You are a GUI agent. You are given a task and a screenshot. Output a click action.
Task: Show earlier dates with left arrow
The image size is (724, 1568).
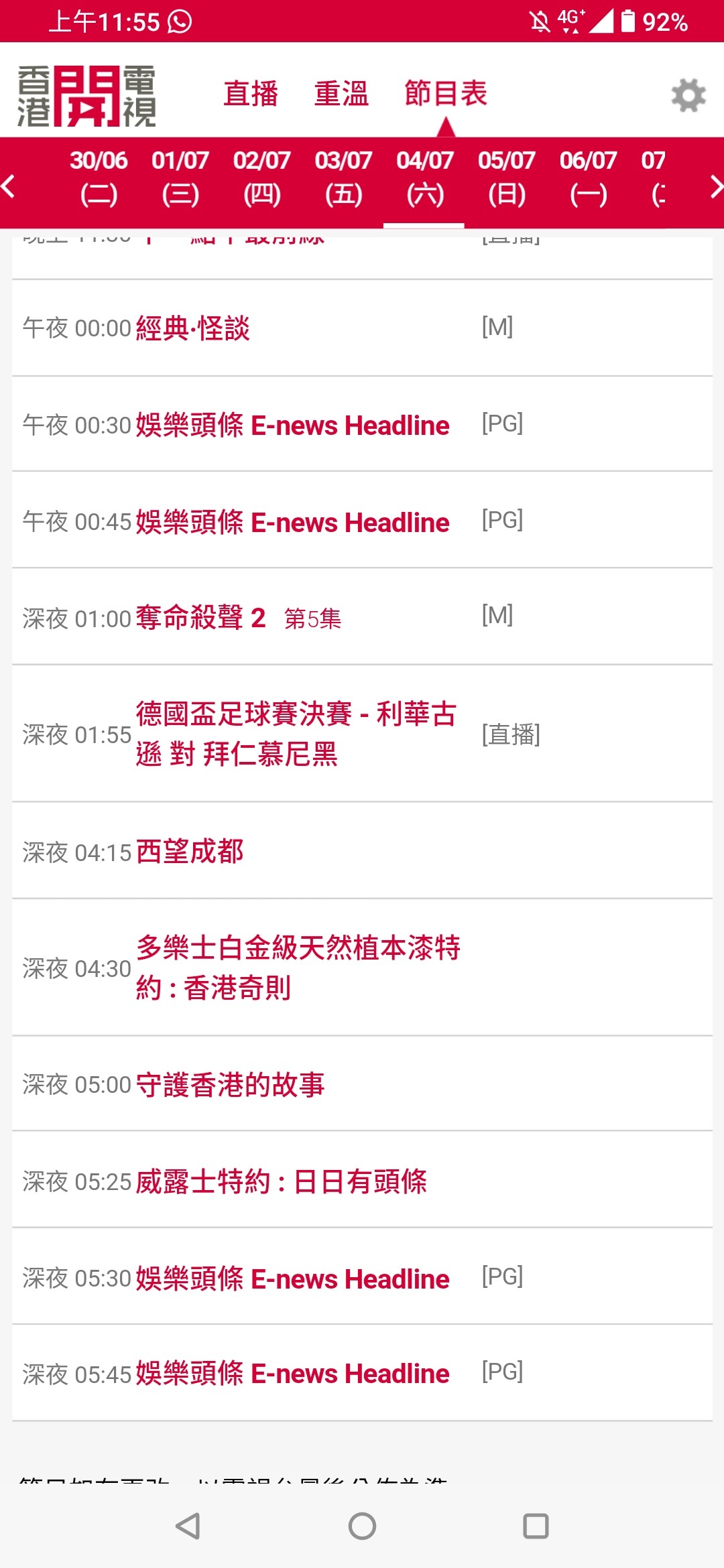pos(9,186)
